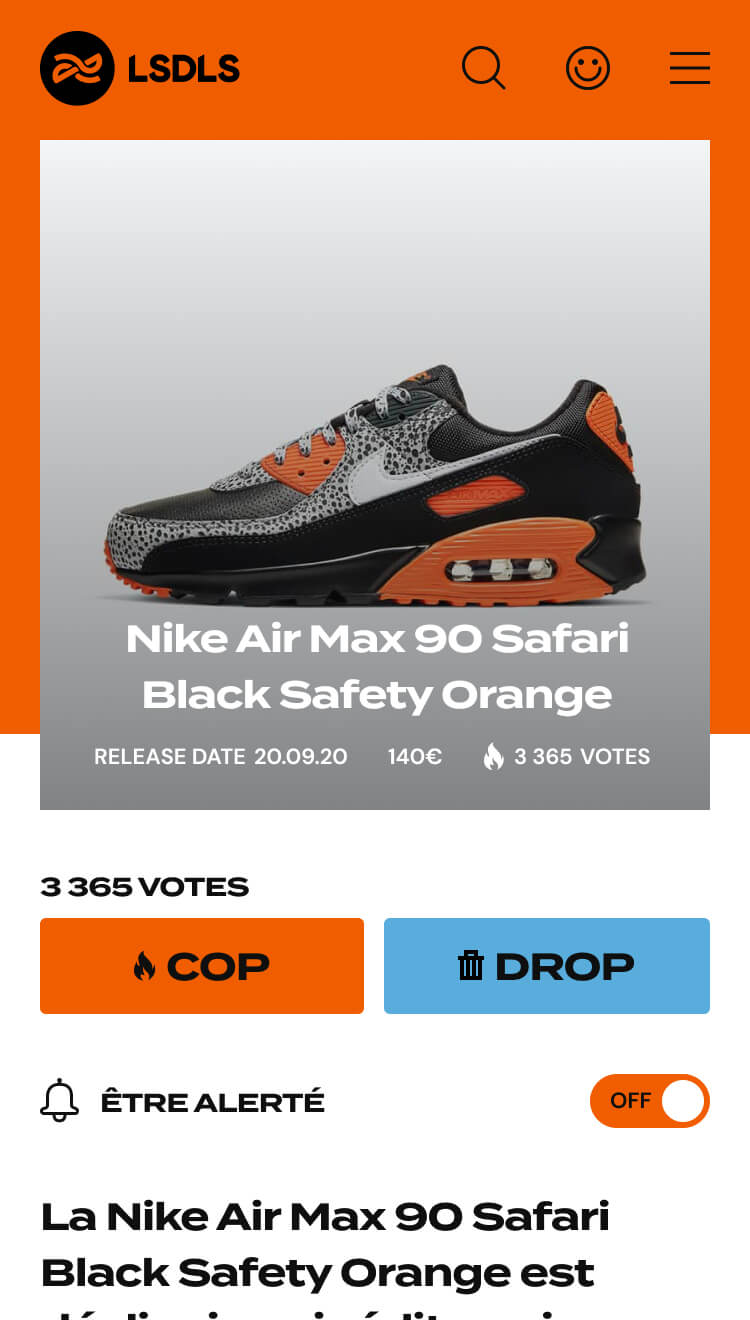Go to the LSDLS home logo

click(x=140, y=68)
